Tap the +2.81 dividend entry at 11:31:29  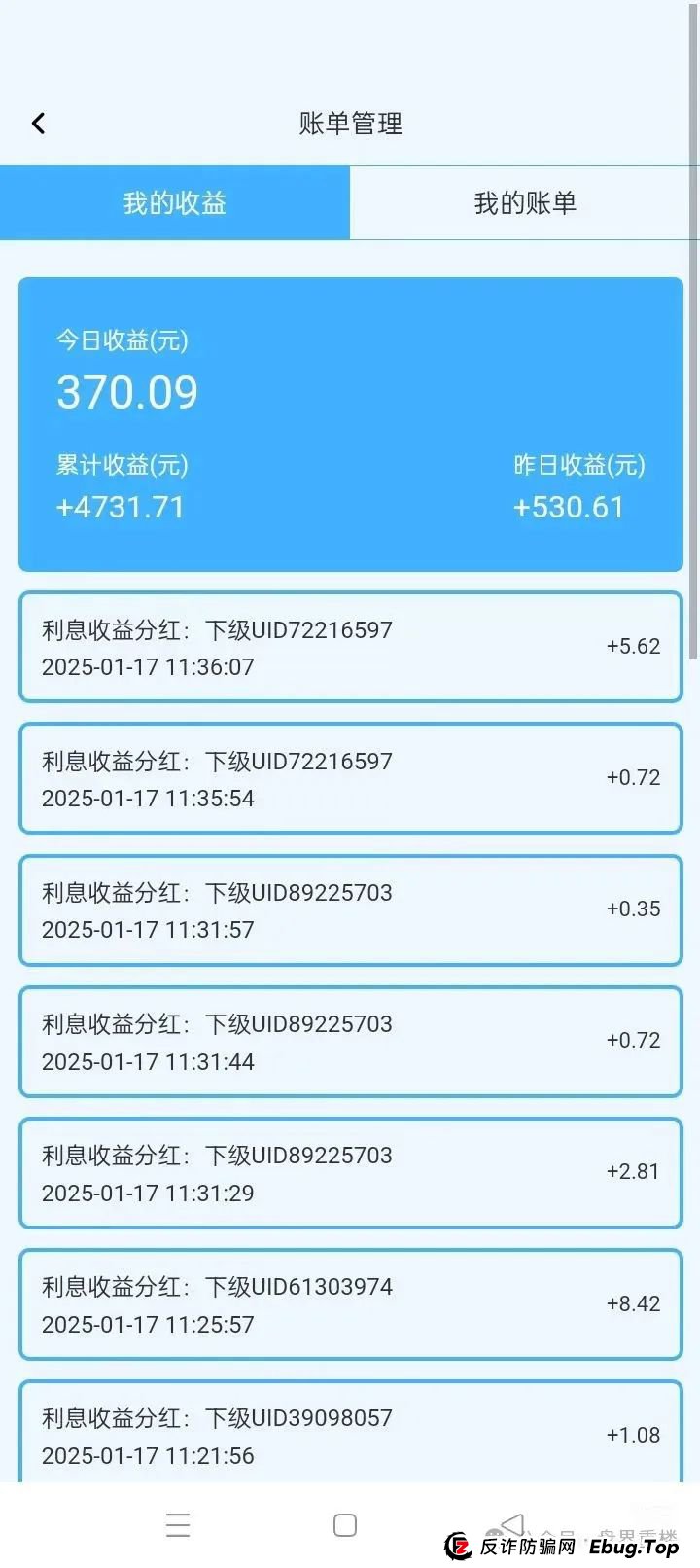(350, 1173)
